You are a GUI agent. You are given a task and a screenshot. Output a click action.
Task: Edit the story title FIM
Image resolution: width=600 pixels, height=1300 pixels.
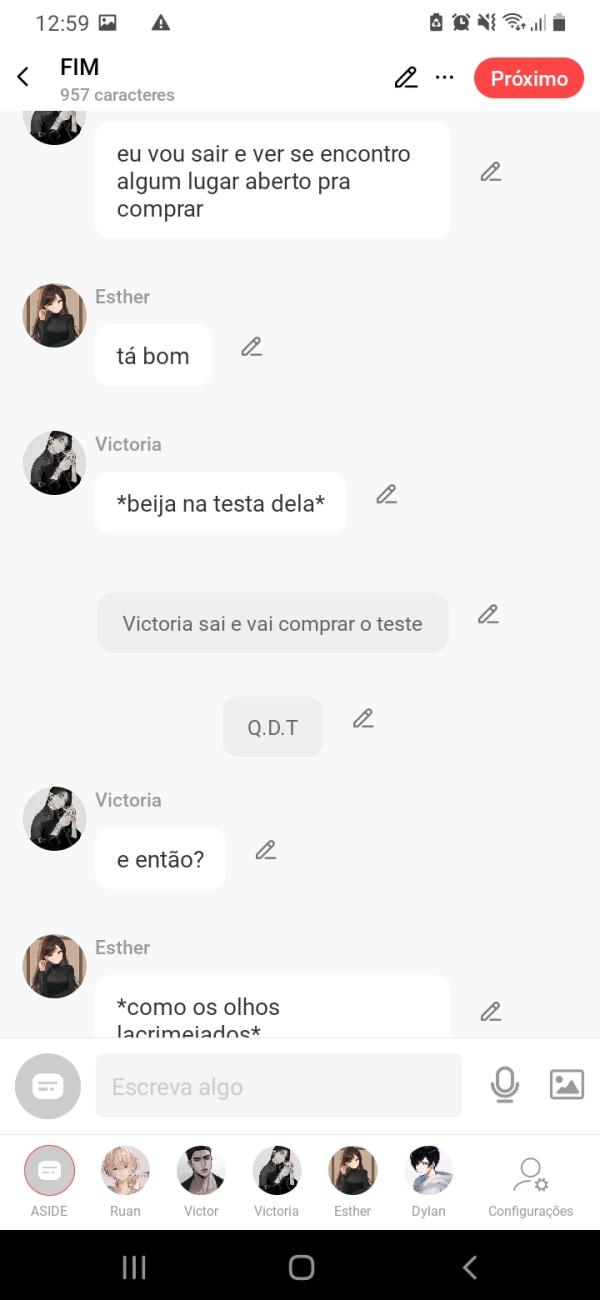(405, 78)
